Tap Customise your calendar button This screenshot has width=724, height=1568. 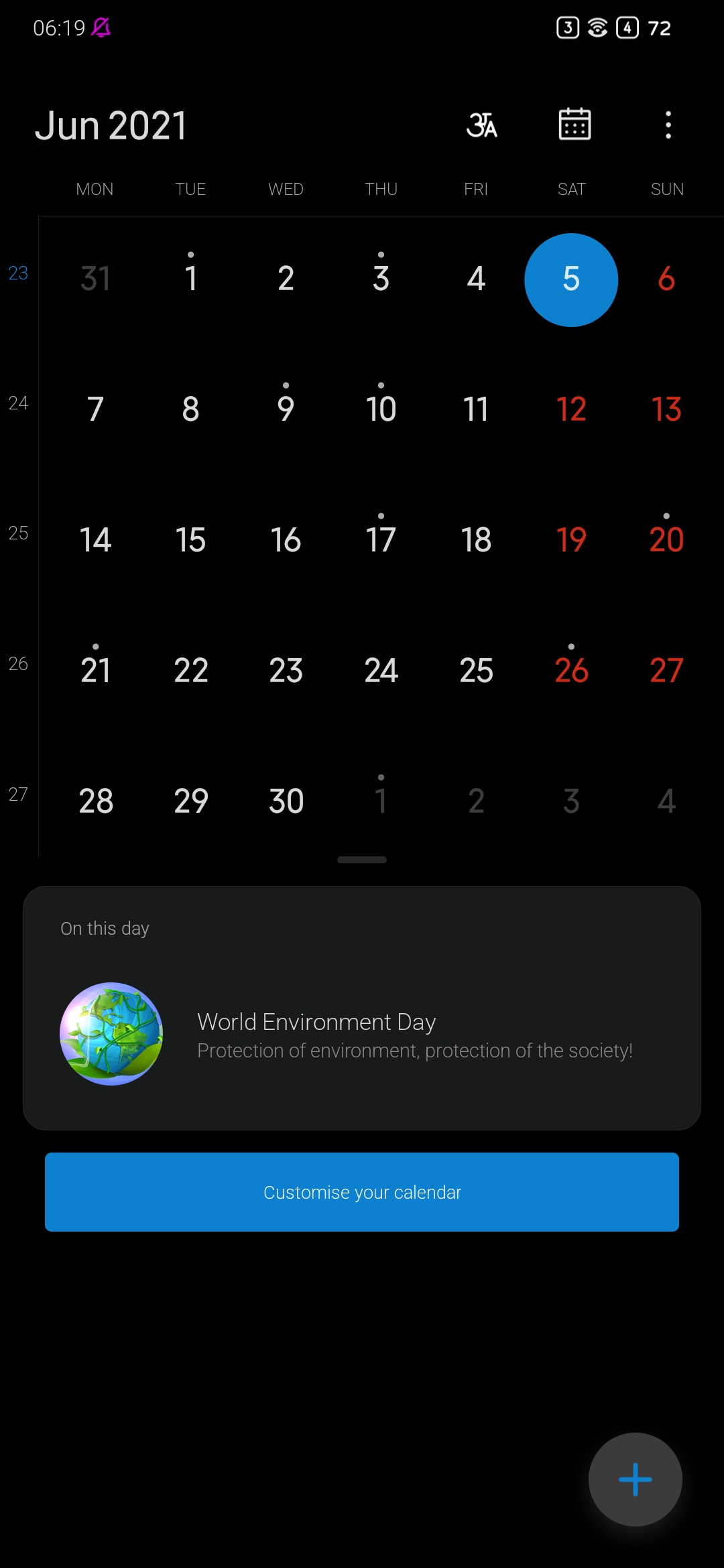click(x=362, y=1192)
